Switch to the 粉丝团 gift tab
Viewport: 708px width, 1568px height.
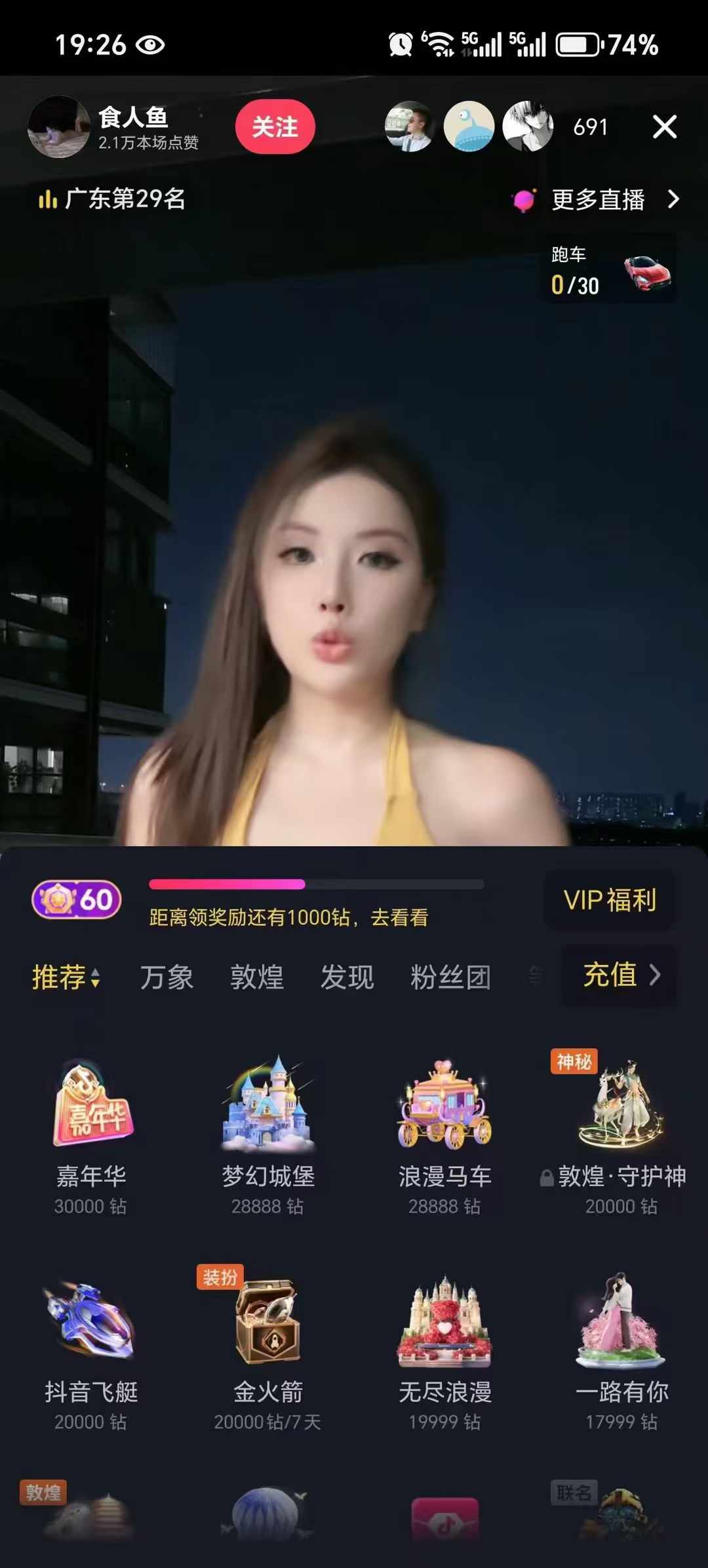tap(450, 977)
